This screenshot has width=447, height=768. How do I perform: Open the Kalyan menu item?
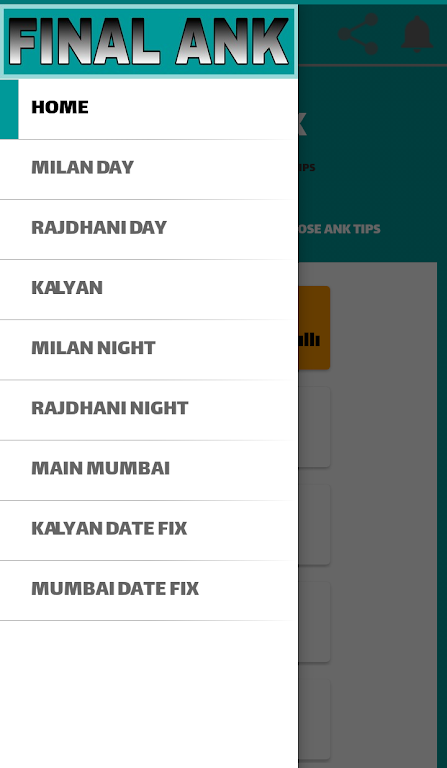149,289
